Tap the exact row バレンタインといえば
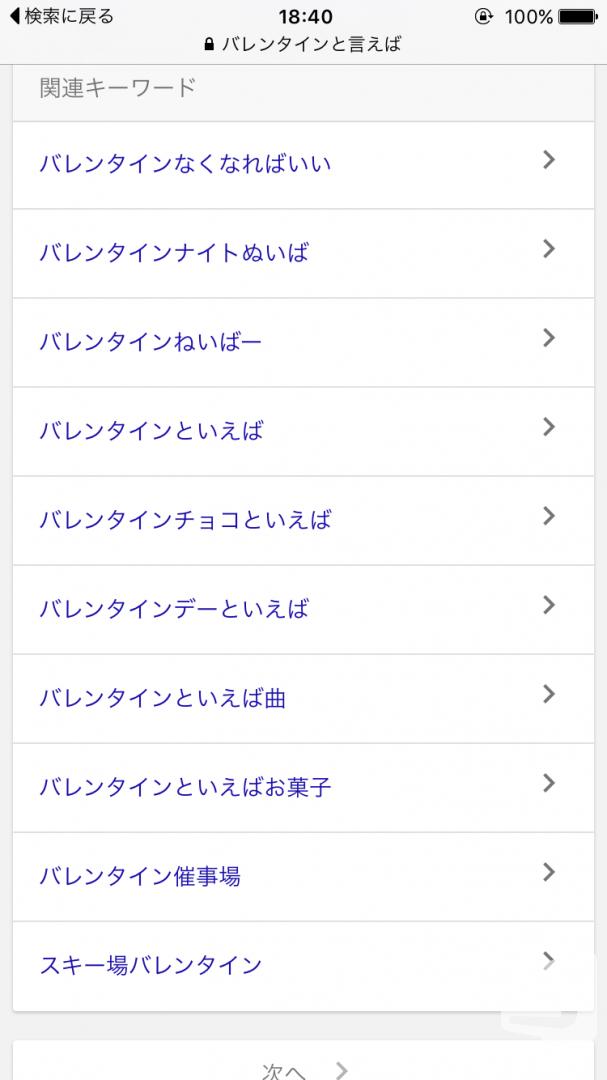This screenshot has width=607, height=1080. pyautogui.click(x=303, y=431)
